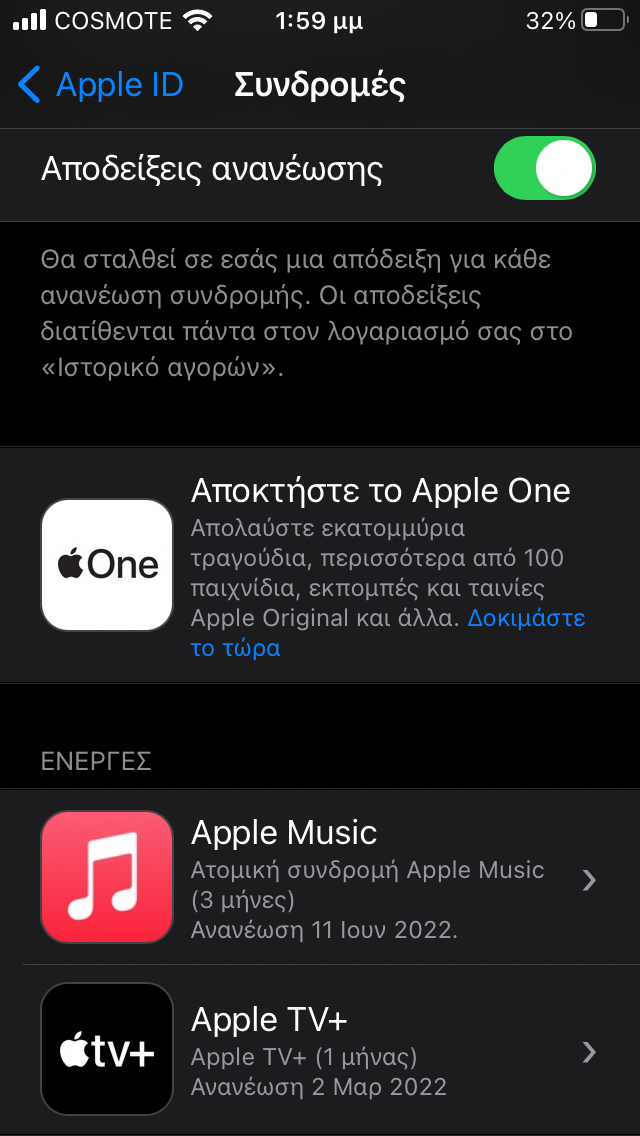Screen dimensions: 640x1136
Task: Open the Apple Music subscription
Action: coord(320,877)
